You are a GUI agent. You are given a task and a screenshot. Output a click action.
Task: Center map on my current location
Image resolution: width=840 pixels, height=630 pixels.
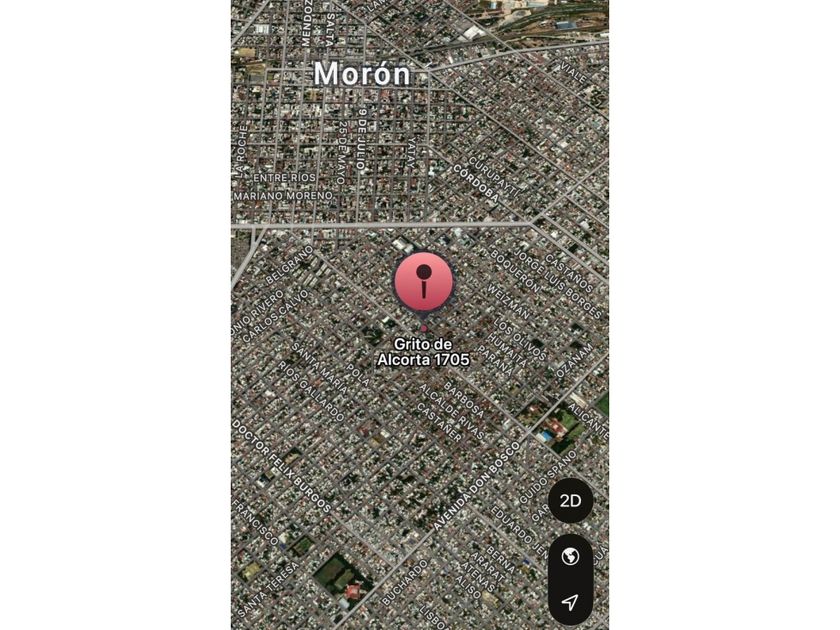click(x=571, y=602)
